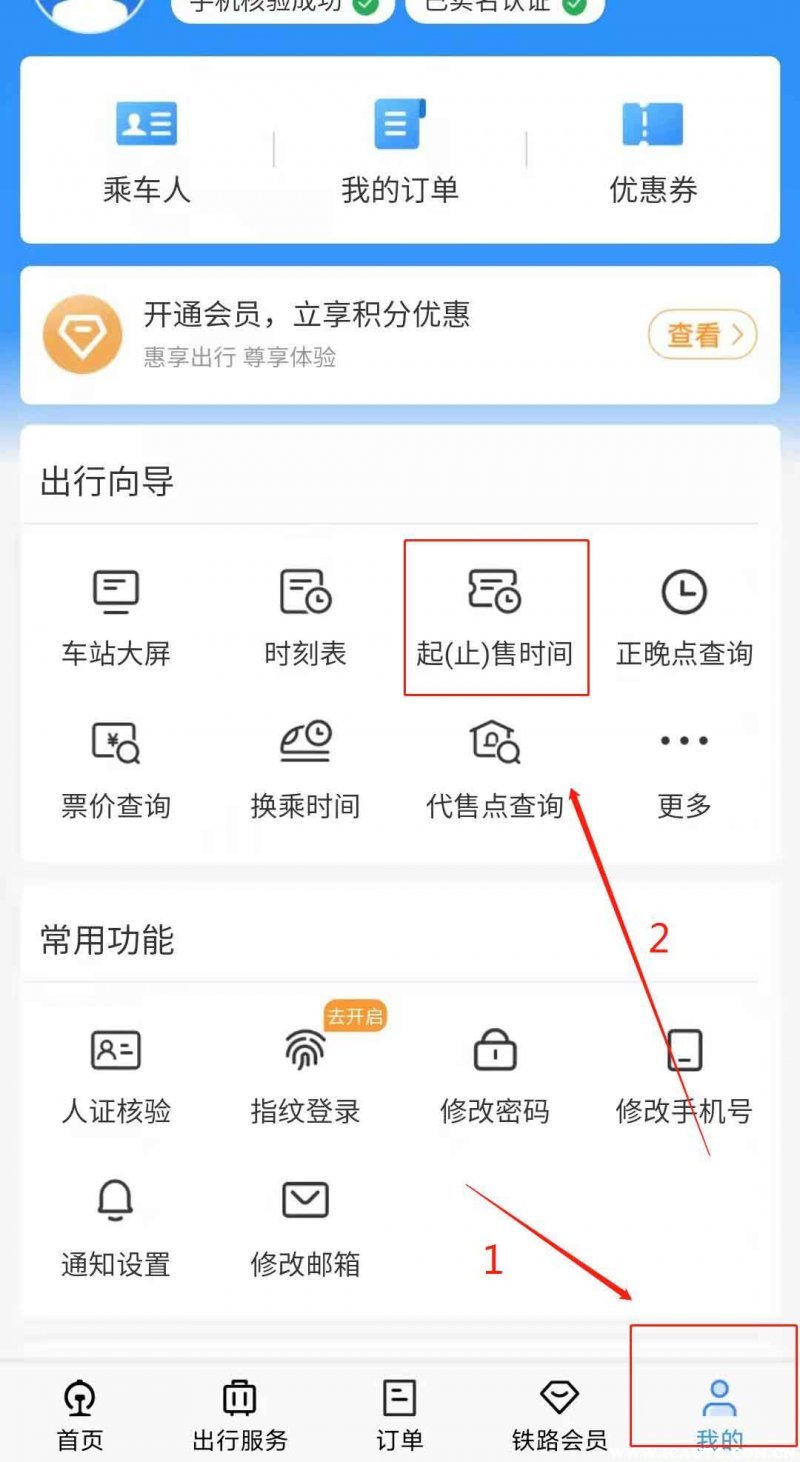The width and height of the screenshot is (800, 1462).
Task: Open 人证核验 identity verification
Action: tap(116, 1076)
